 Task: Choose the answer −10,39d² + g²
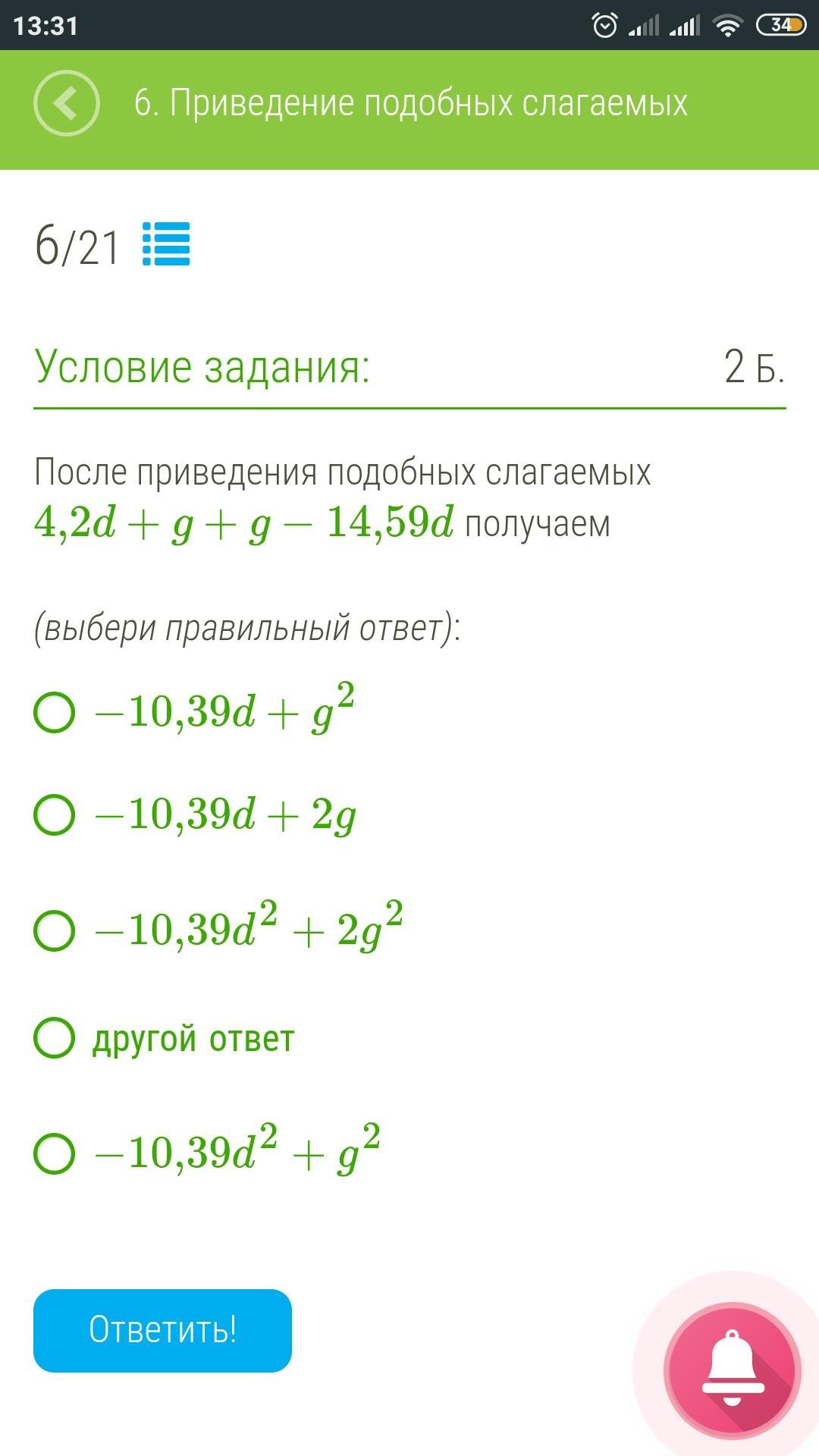pyautogui.click(x=55, y=1153)
